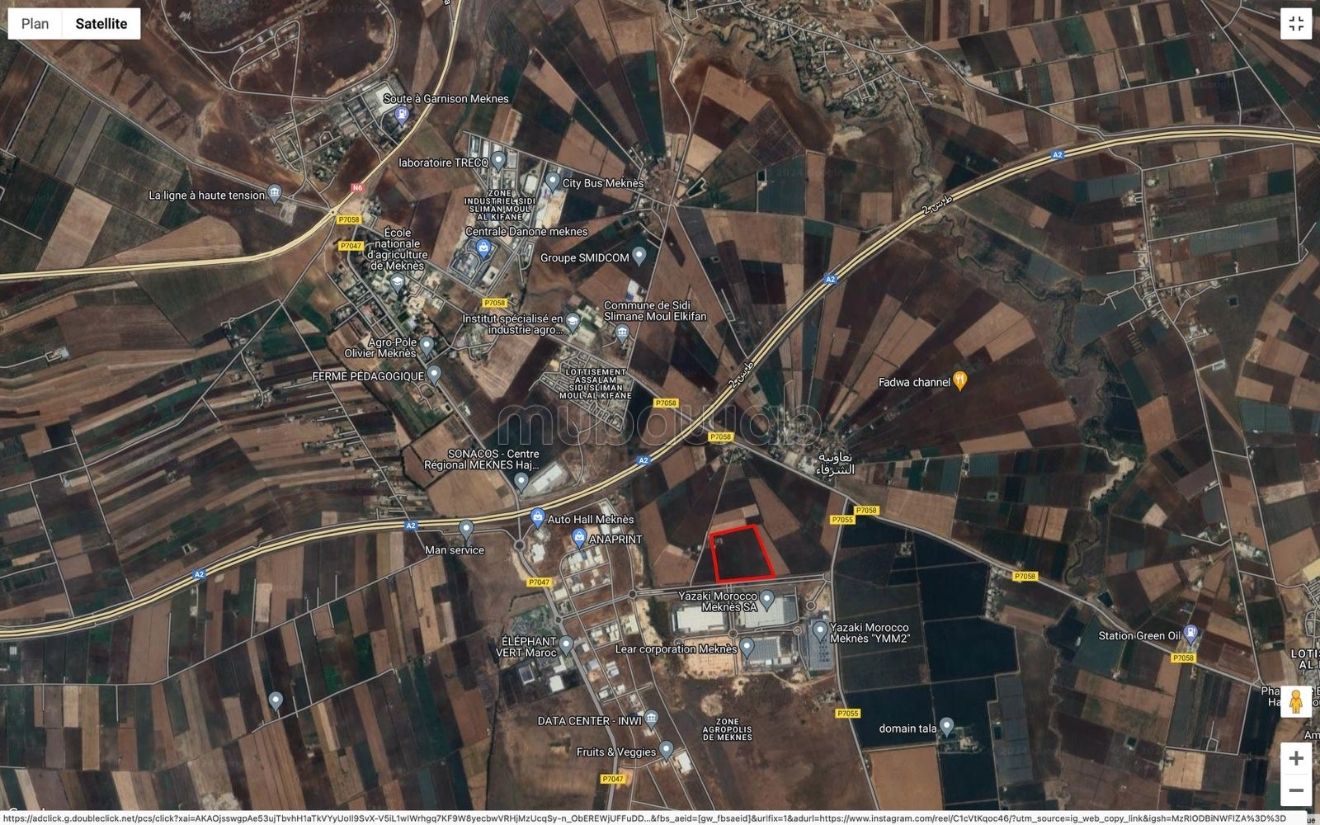Select the Groupe SMIDCOM marker
The image size is (1320, 825).
[639, 255]
